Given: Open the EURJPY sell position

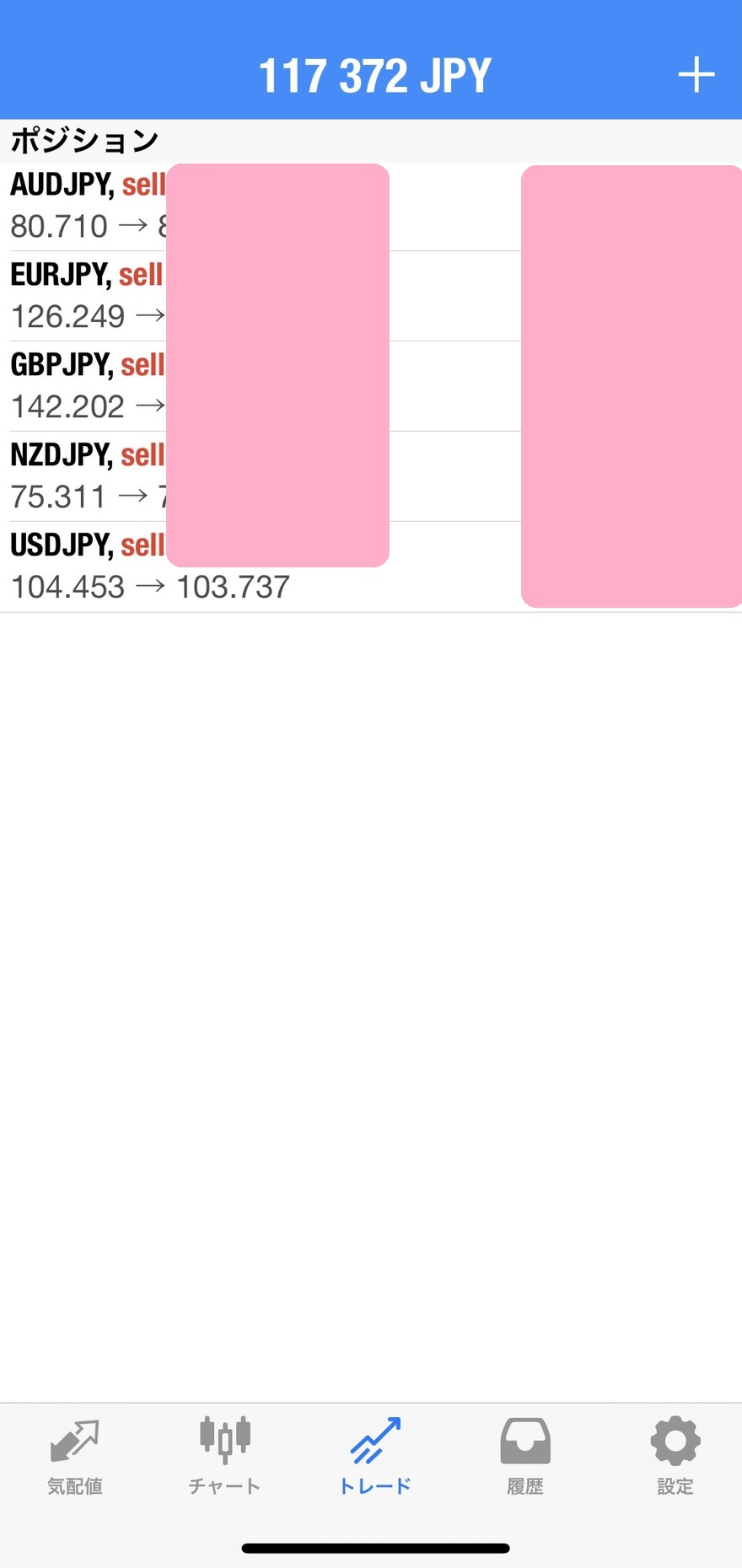Looking at the screenshot, I should click(x=84, y=296).
